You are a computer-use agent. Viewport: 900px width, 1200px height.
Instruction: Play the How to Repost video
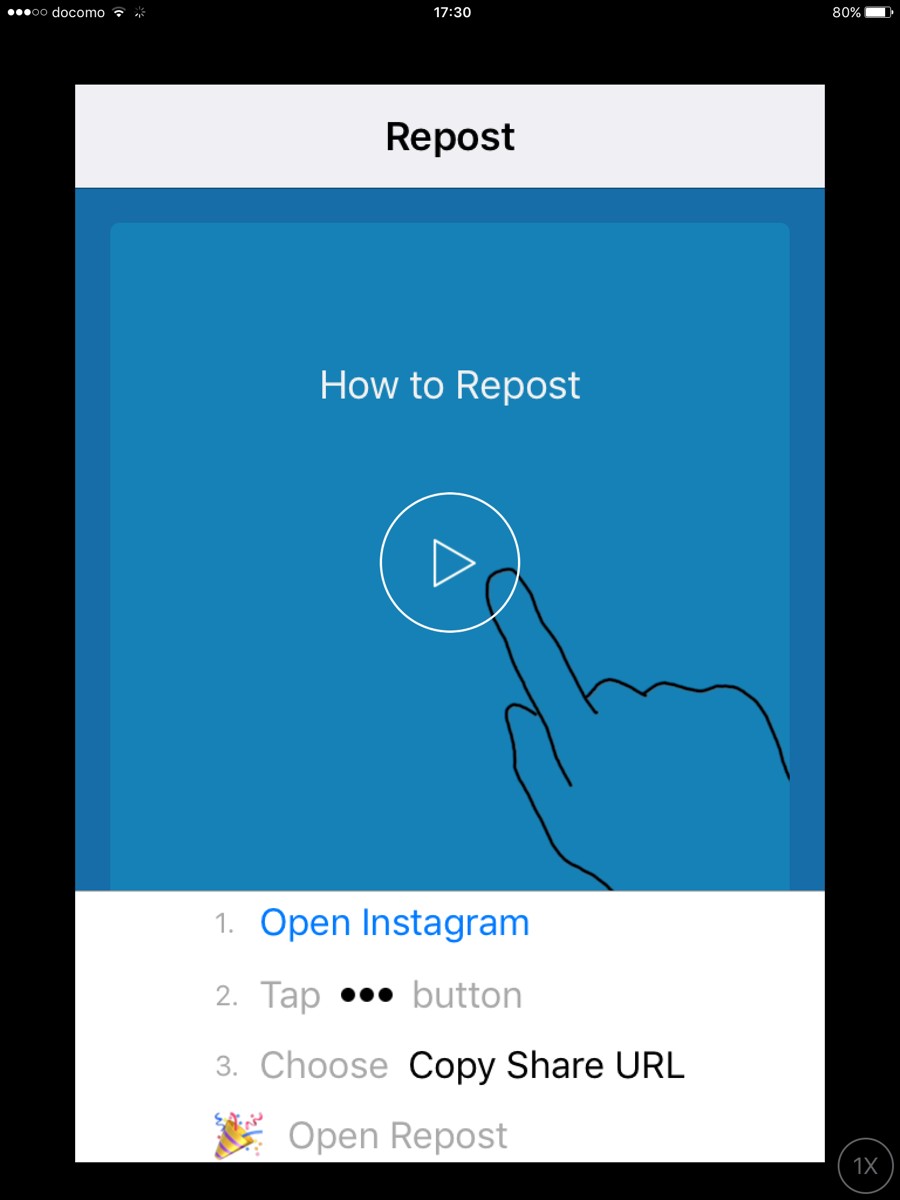pyautogui.click(x=449, y=562)
